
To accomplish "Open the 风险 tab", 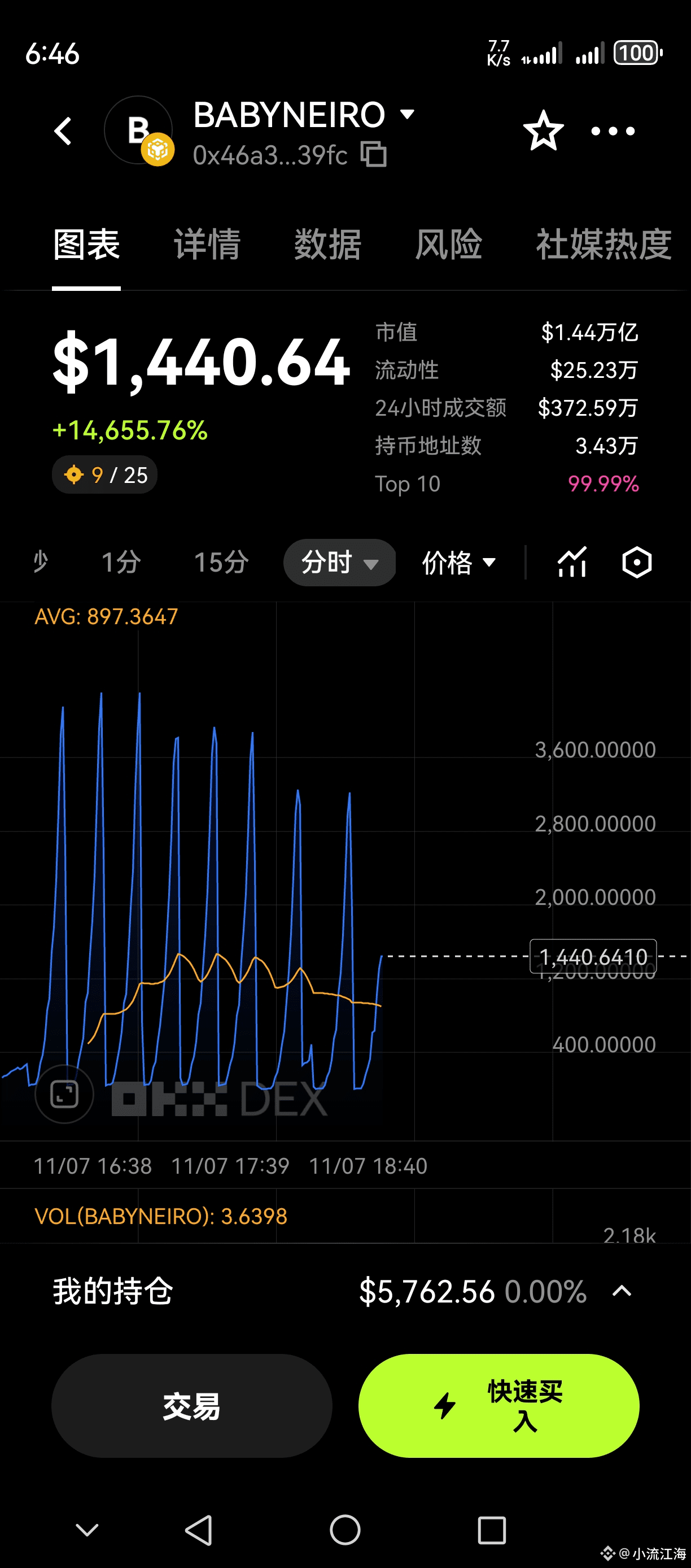I will click(448, 245).
